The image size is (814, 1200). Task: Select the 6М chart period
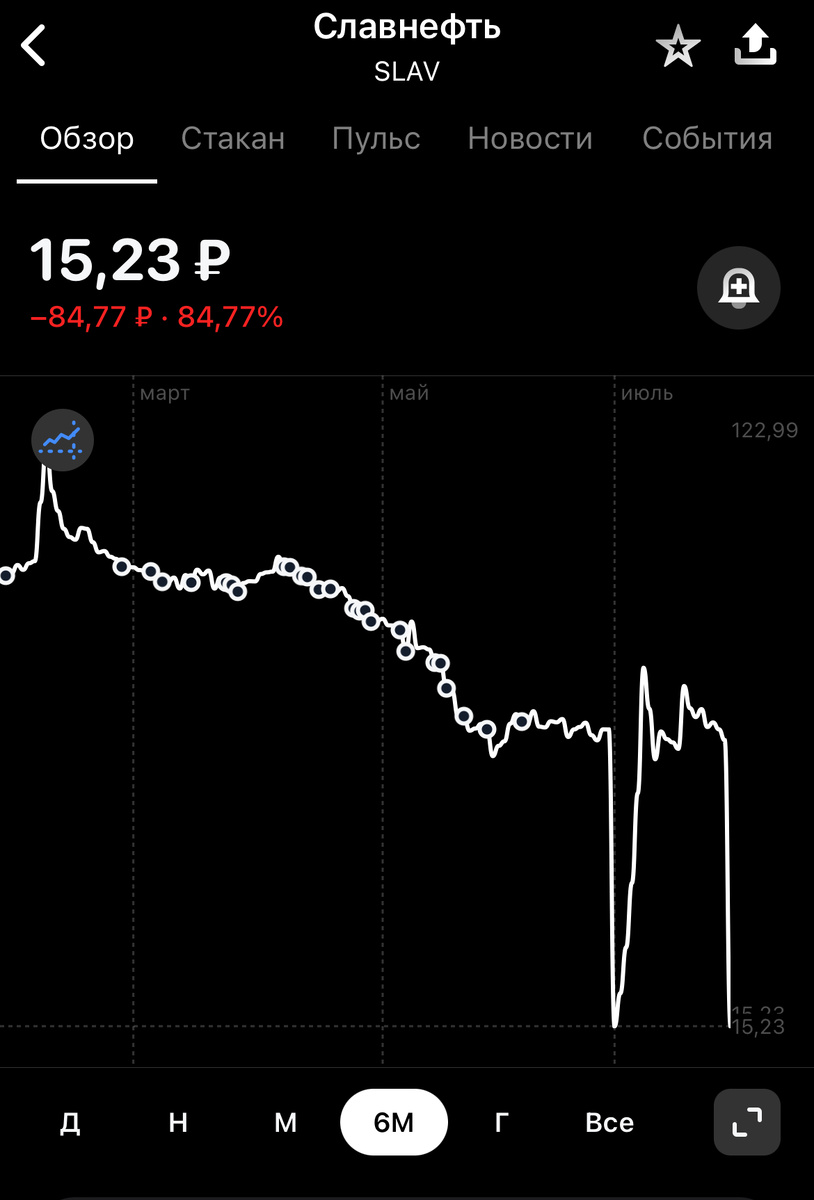tap(394, 1122)
